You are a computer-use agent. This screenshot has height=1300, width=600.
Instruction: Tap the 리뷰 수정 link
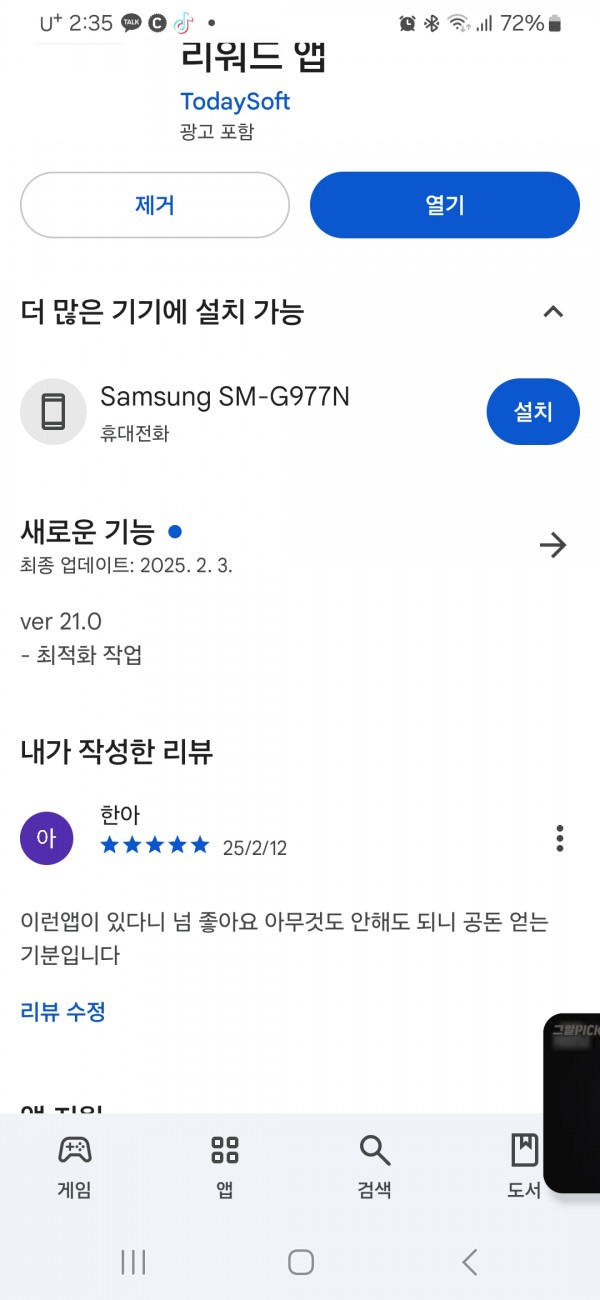[63, 1011]
